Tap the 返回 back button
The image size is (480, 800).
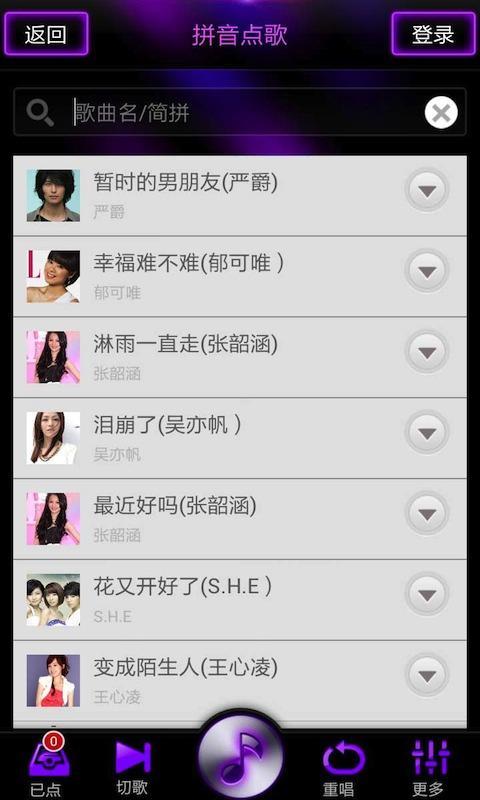click(x=46, y=34)
